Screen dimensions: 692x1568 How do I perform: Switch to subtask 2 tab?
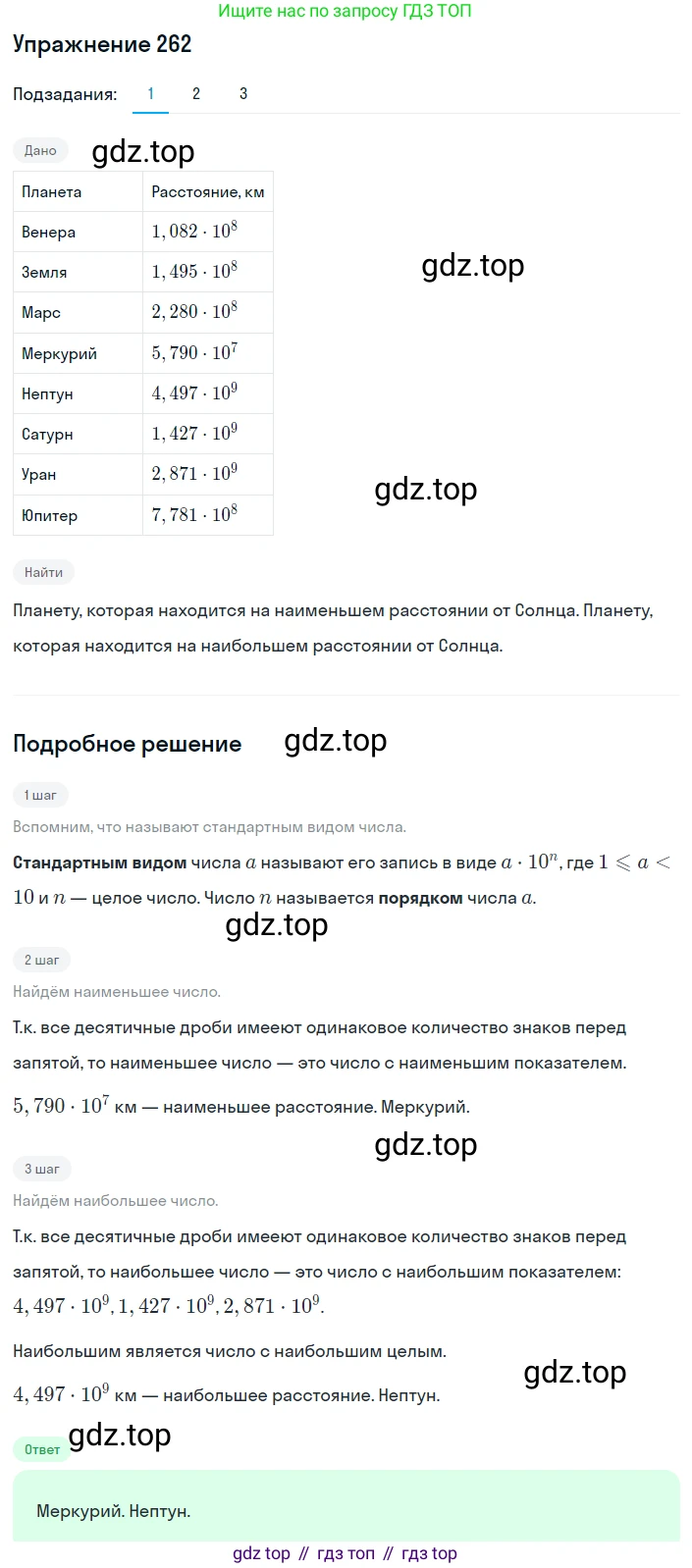coord(196,94)
